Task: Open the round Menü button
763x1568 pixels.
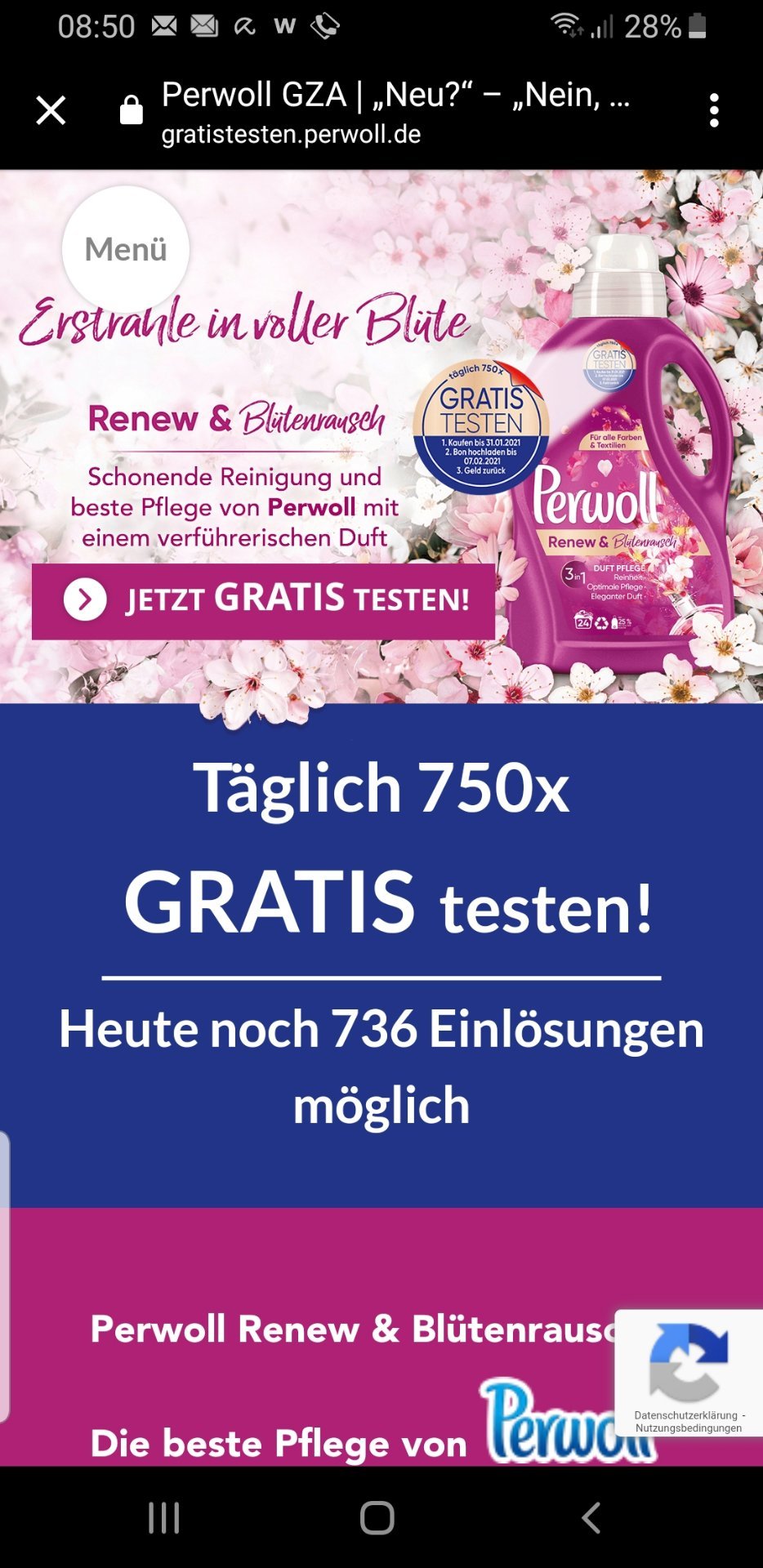Action: point(126,248)
